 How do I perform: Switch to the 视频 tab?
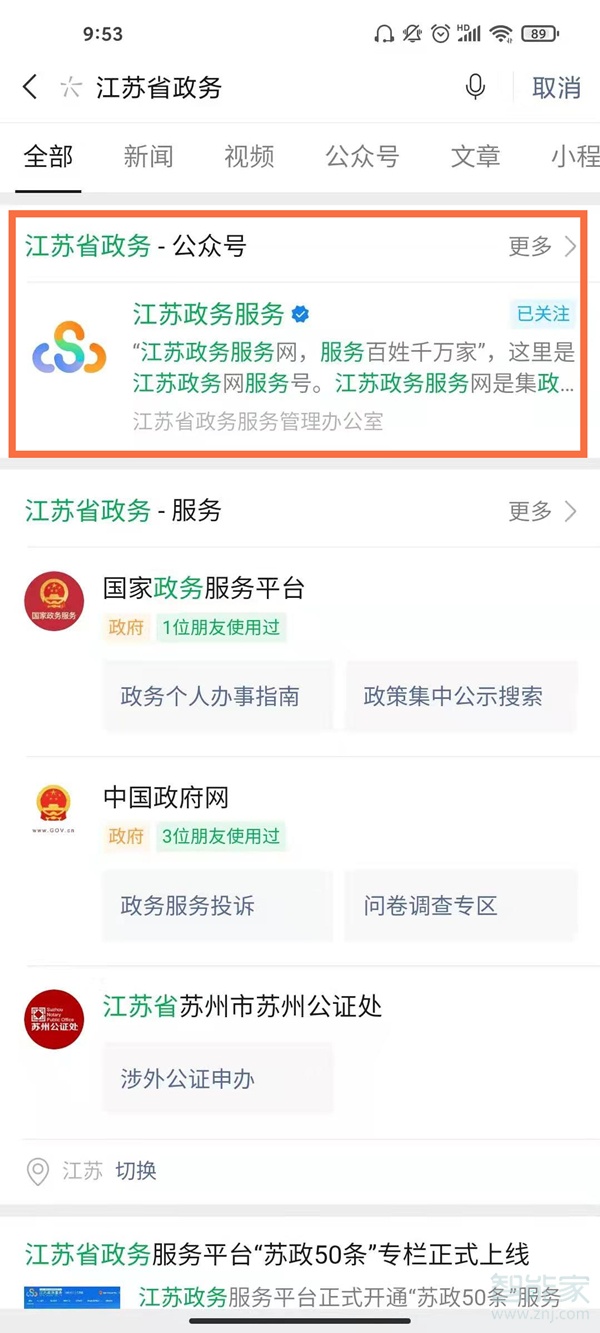click(x=249, y=156)
